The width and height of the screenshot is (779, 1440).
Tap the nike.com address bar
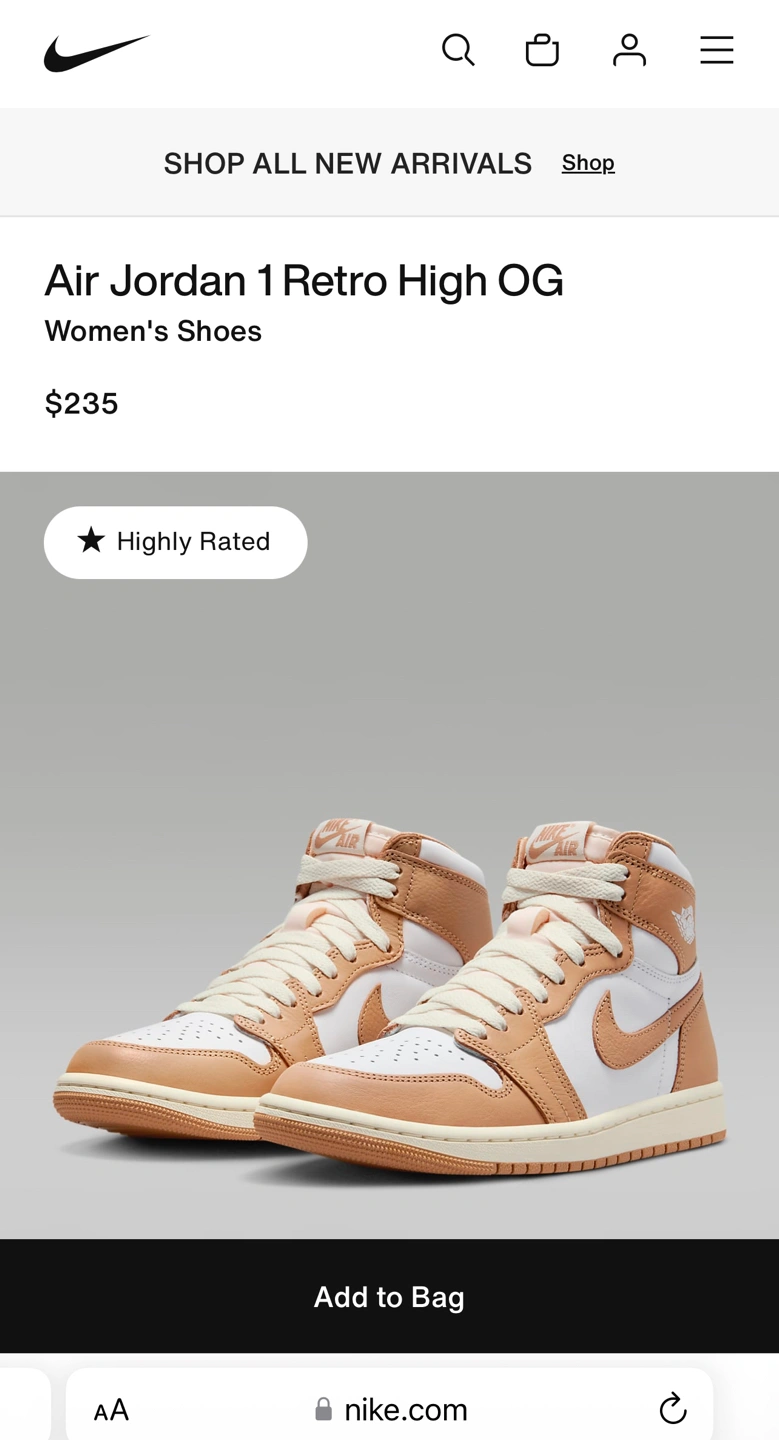coord(392,1410)
